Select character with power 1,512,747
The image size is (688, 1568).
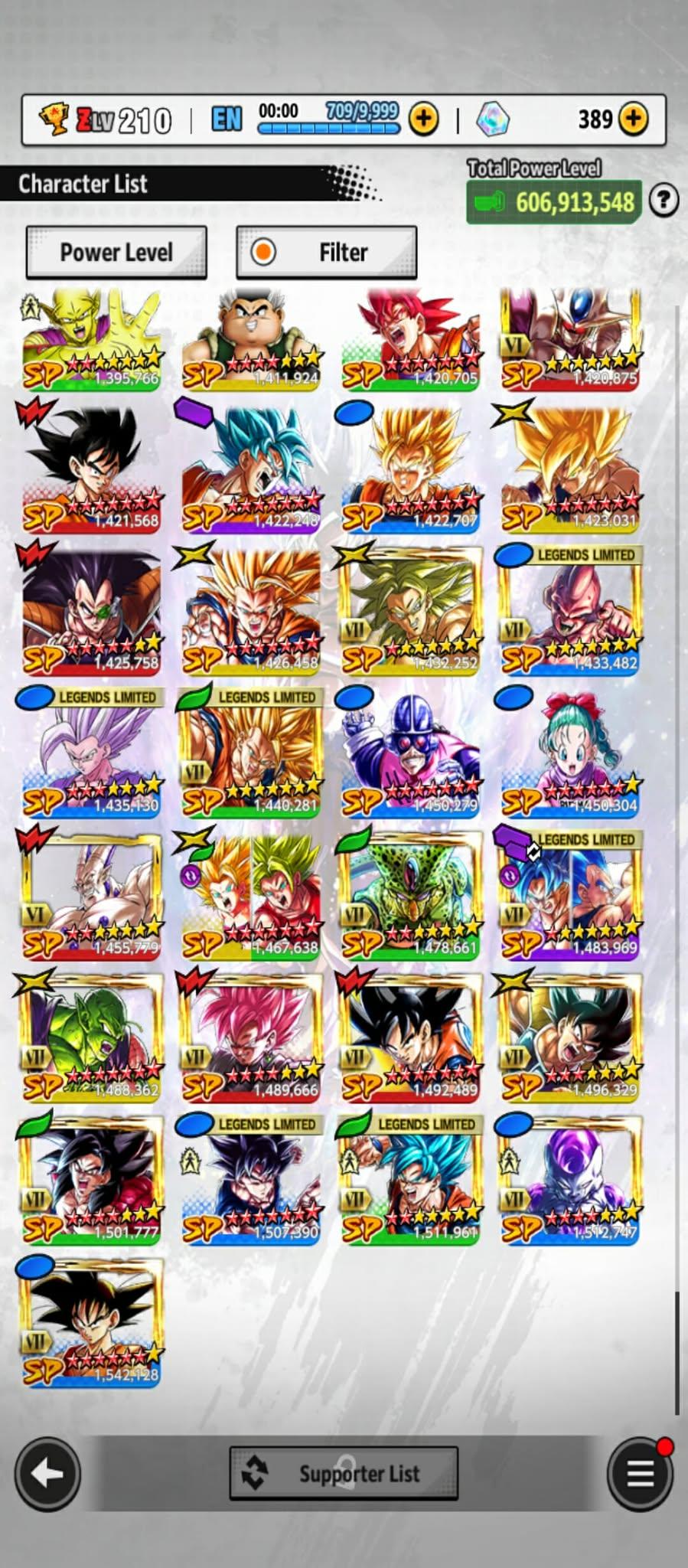coord(570,1179)
